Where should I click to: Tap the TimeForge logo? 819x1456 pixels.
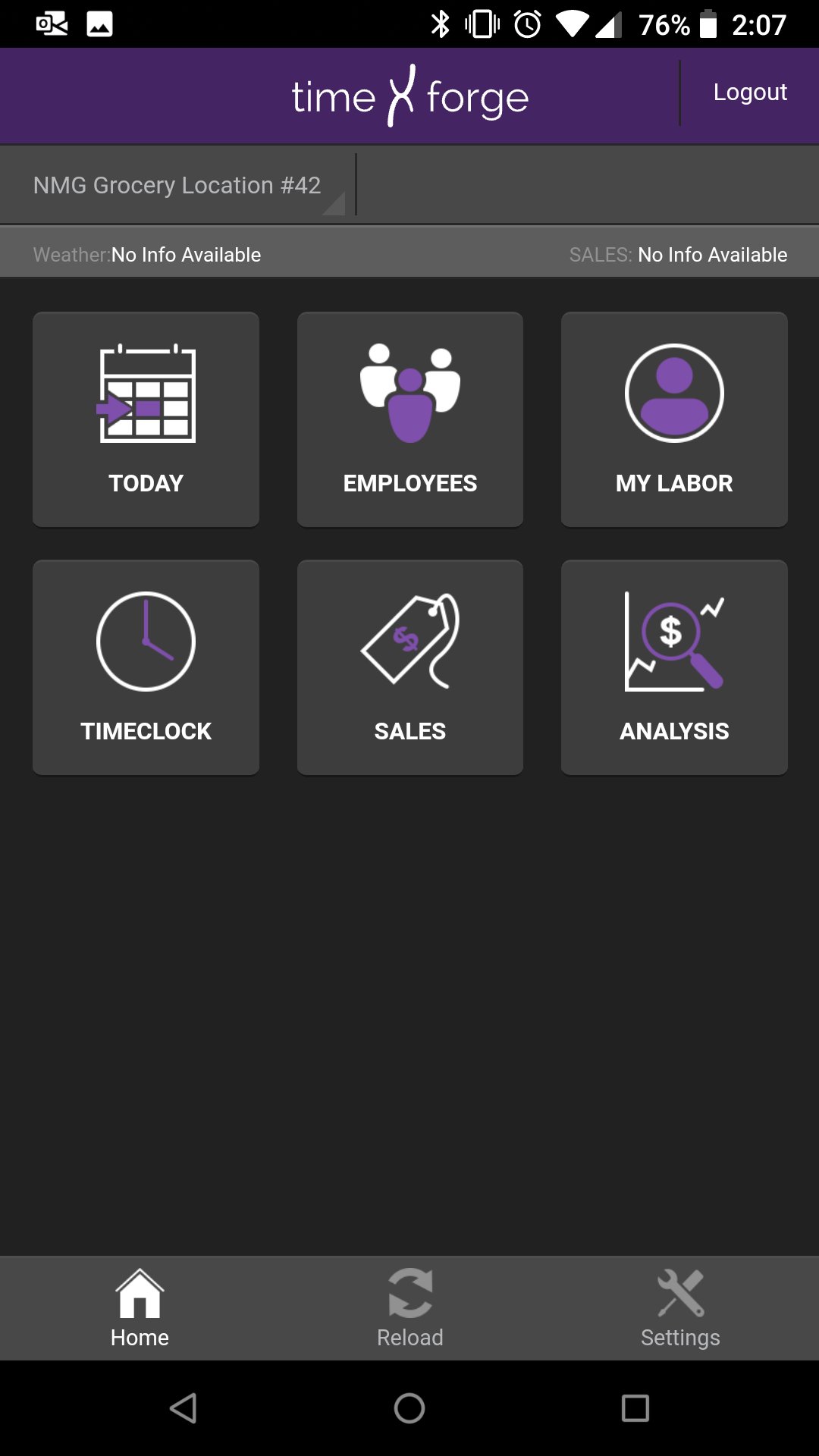coord(409,94)
